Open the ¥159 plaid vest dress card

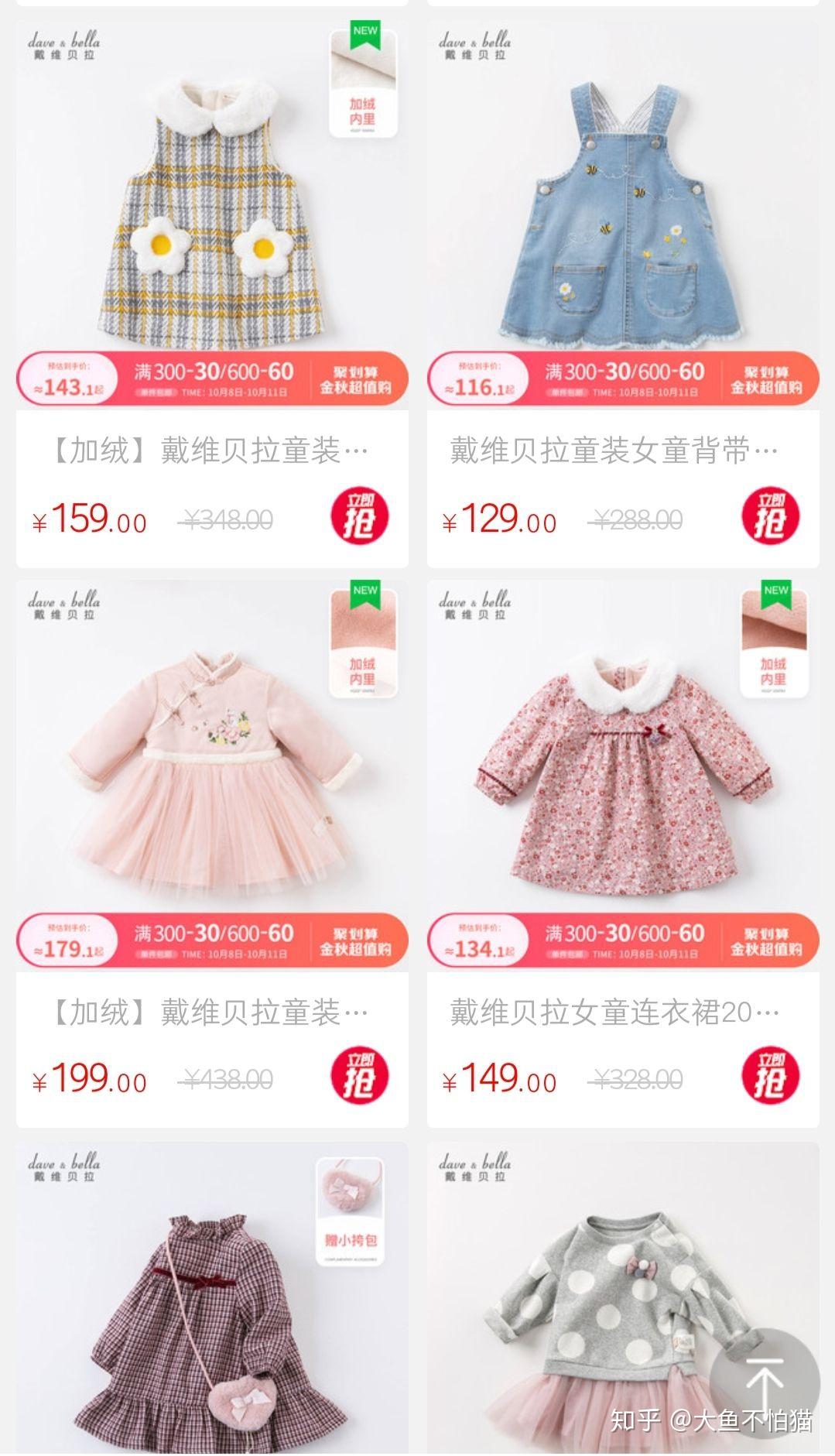pyautogui.click(x=211, y=209)
